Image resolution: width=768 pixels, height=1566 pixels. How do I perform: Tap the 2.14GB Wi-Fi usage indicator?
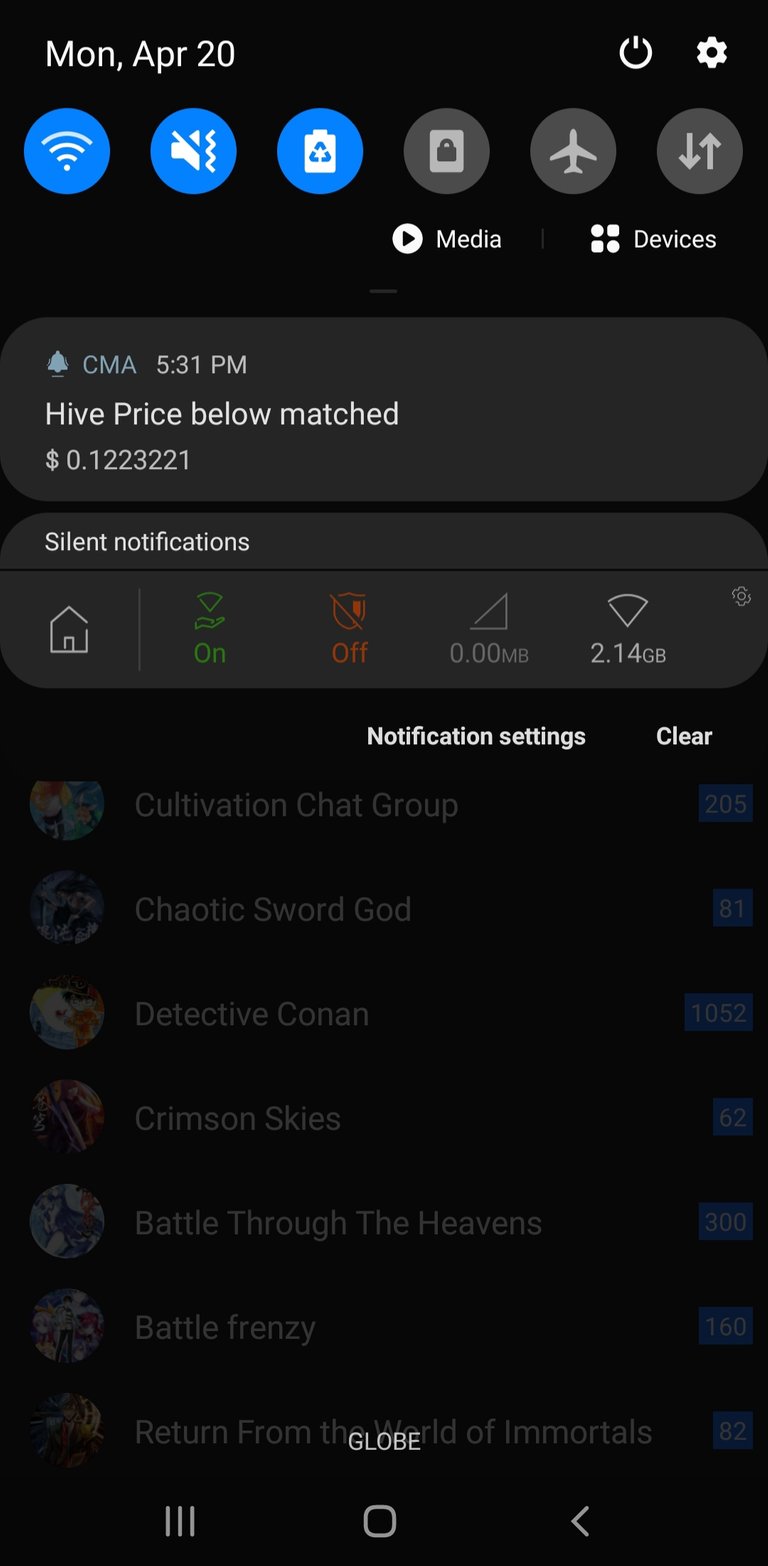pos(627,629)
